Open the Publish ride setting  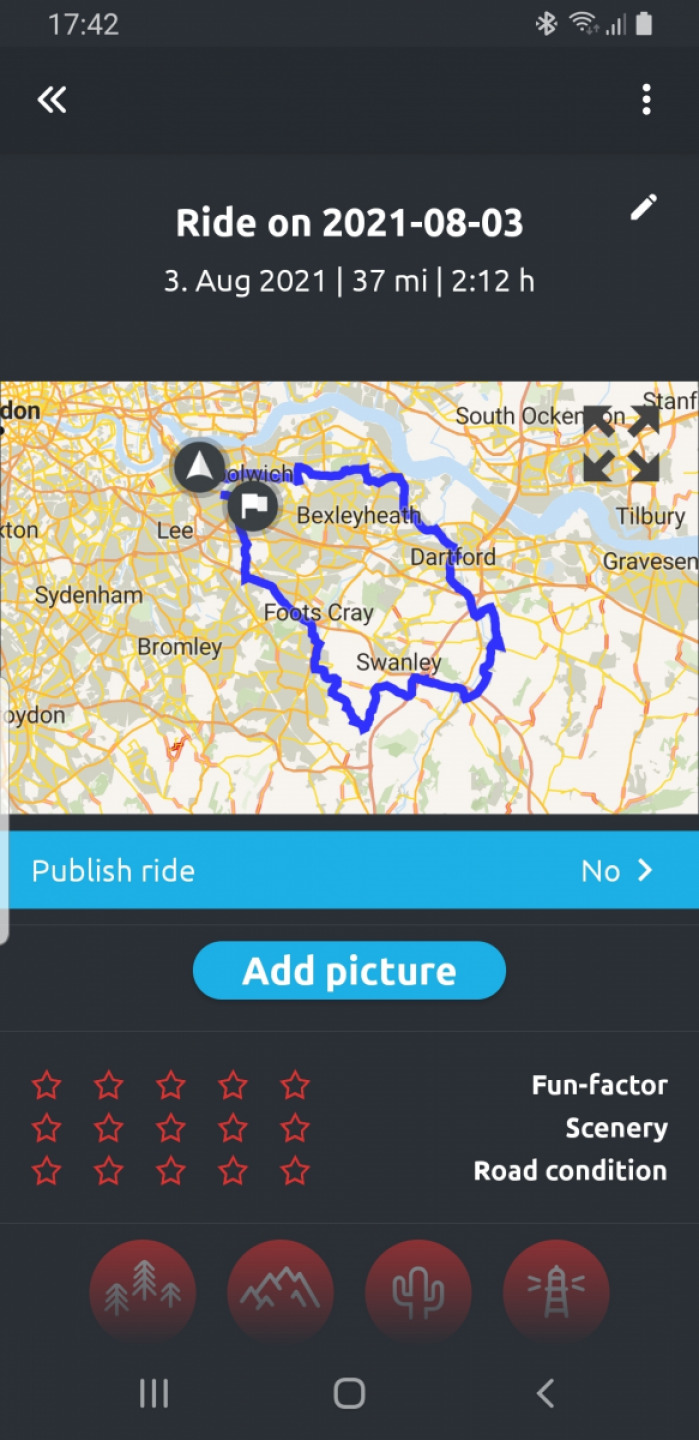349,870
